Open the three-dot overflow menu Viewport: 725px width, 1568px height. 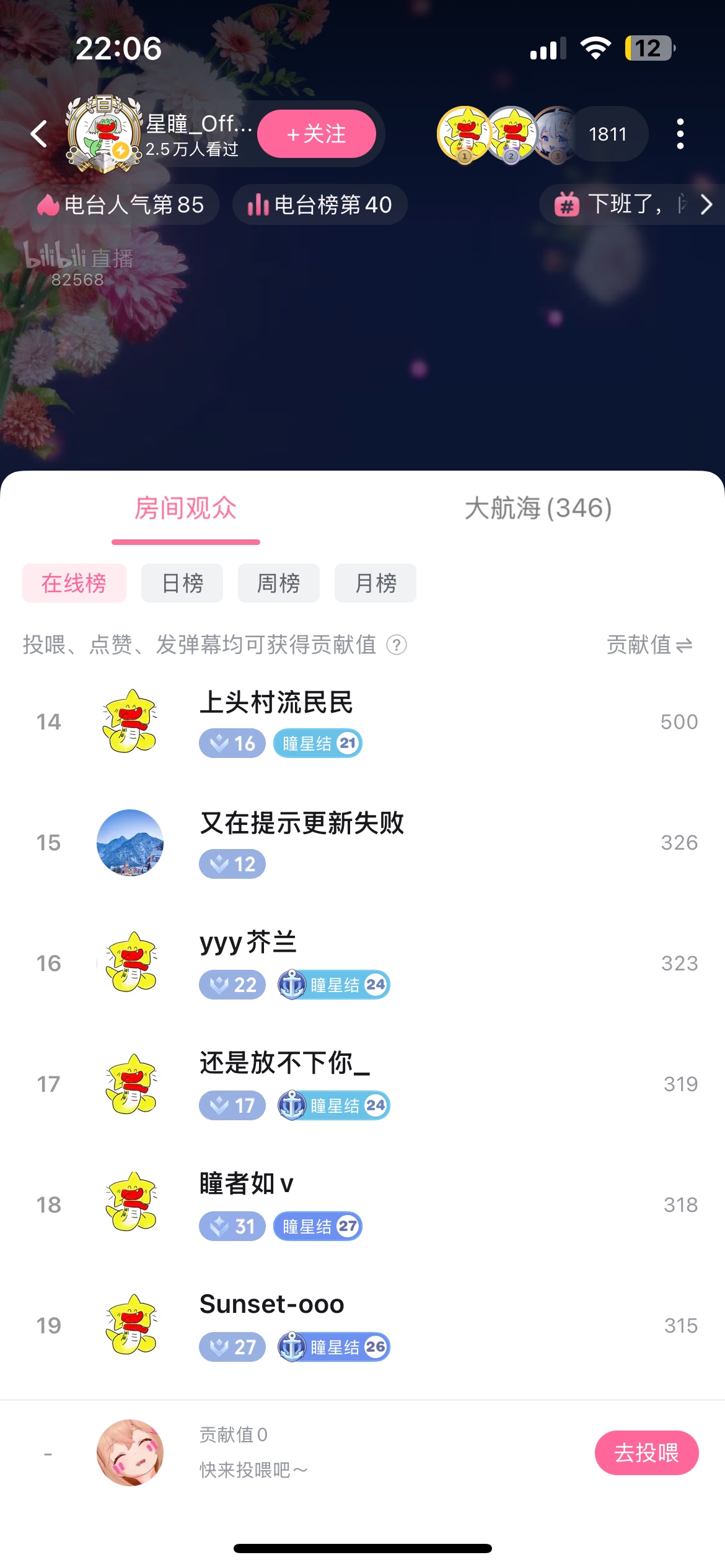(680, 134)
